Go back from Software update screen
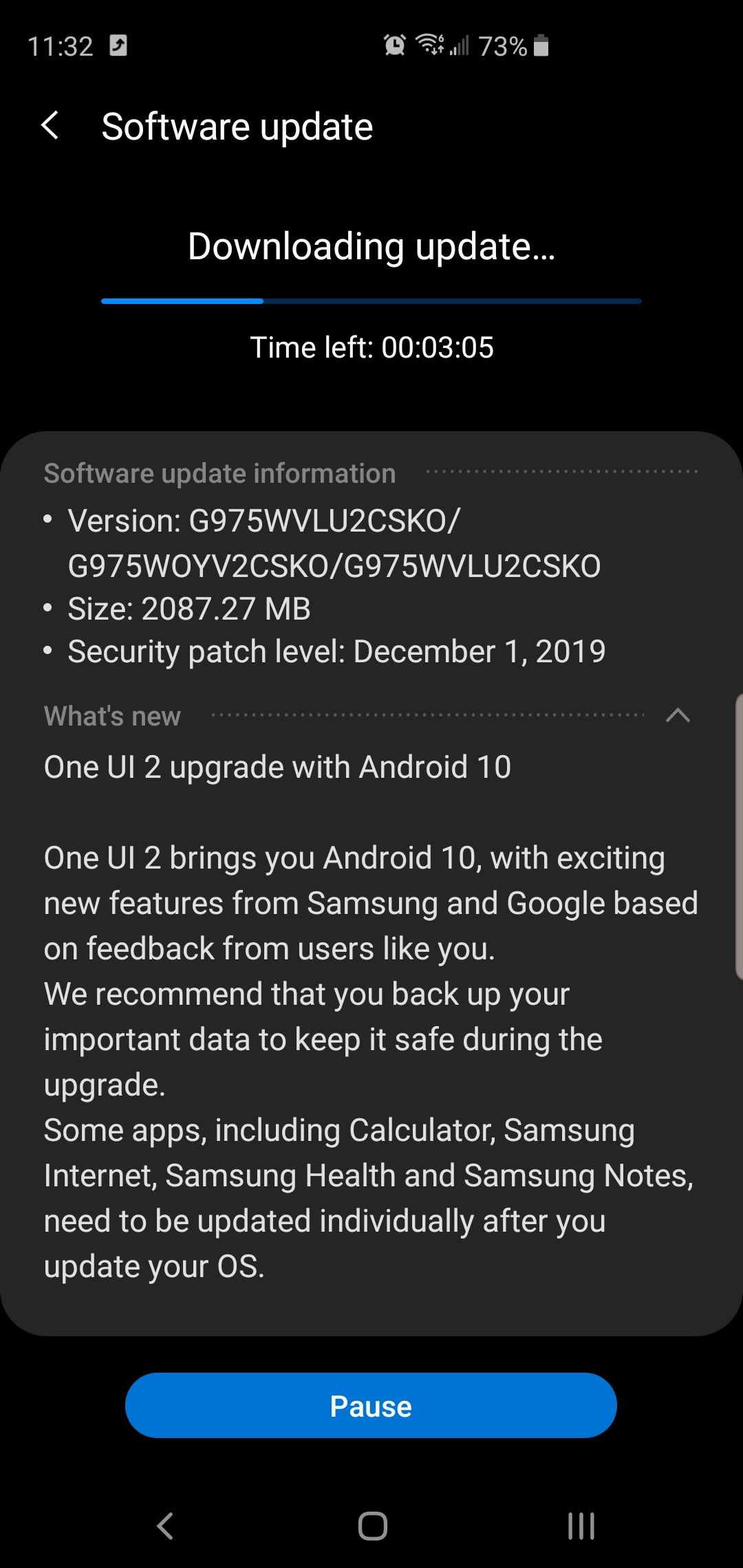Screen dimensions: 743x1568 [x=50, y=126]
